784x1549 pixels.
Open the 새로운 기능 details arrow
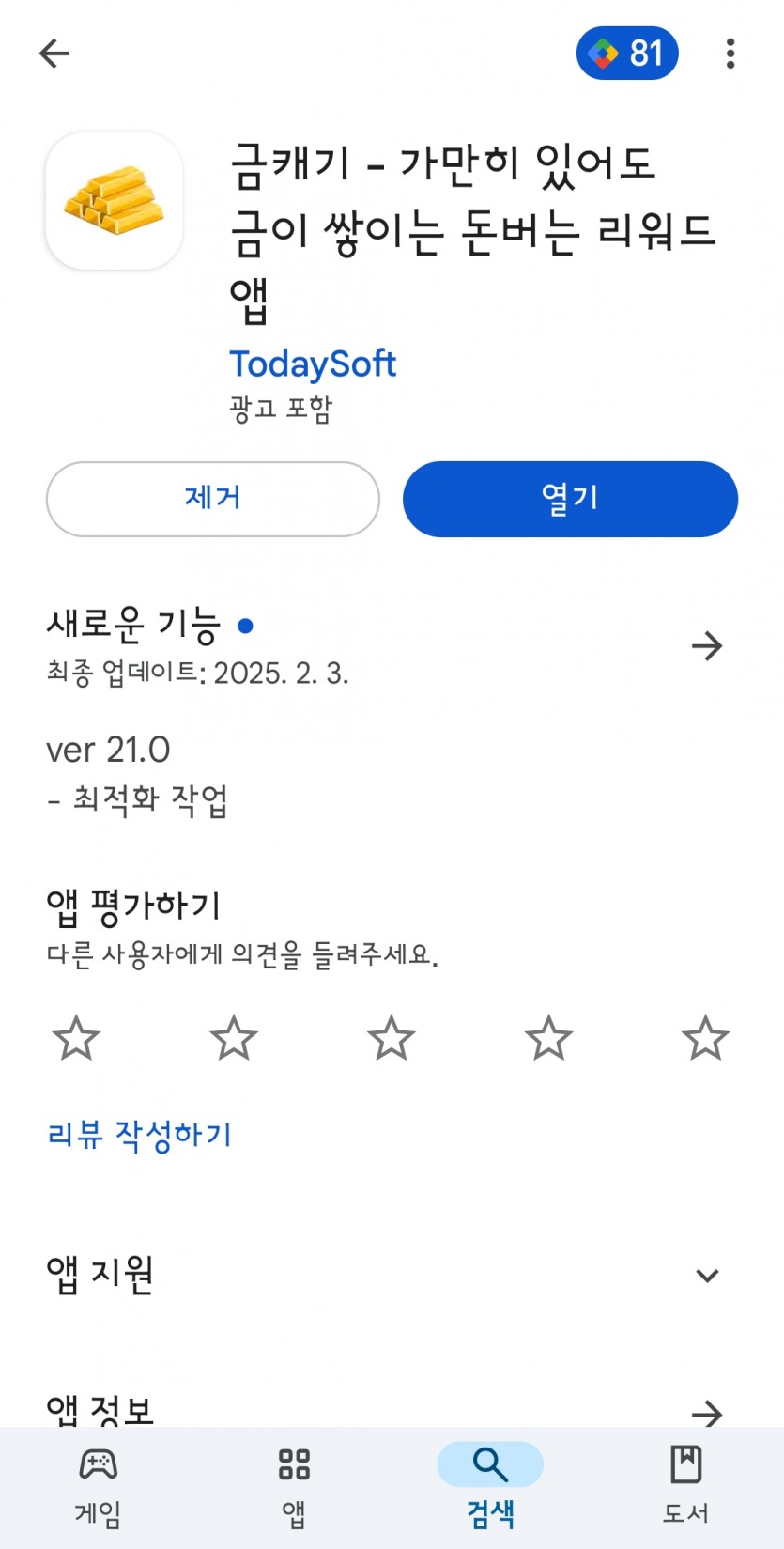point(706,646)
